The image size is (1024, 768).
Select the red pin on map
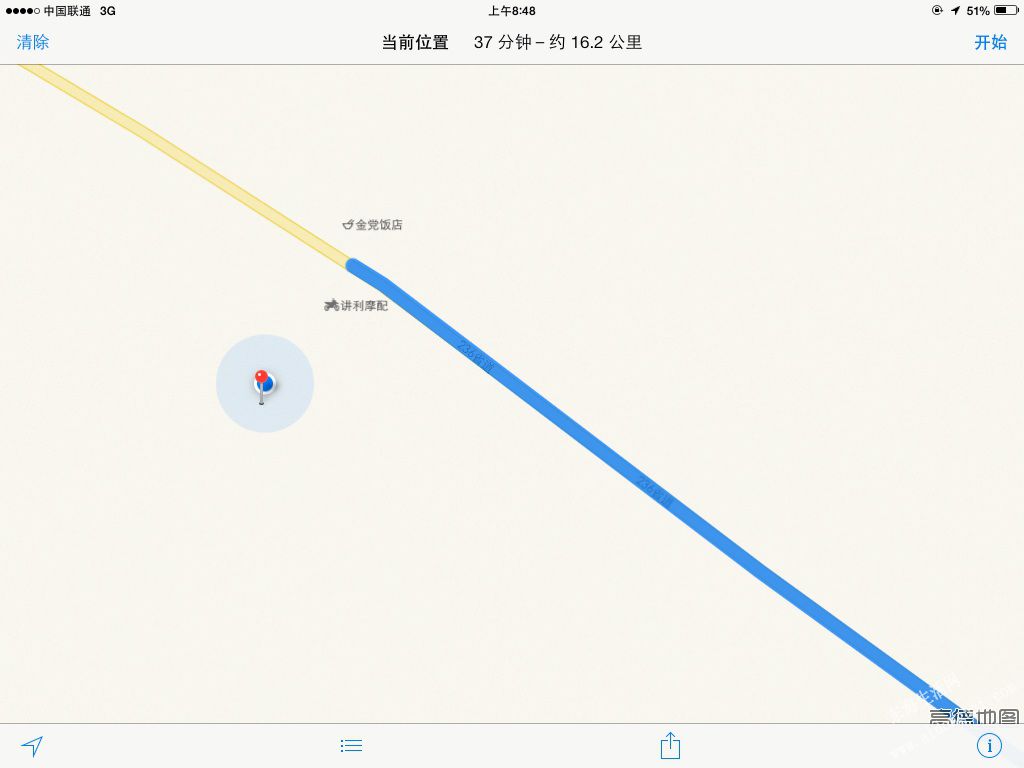262,380
